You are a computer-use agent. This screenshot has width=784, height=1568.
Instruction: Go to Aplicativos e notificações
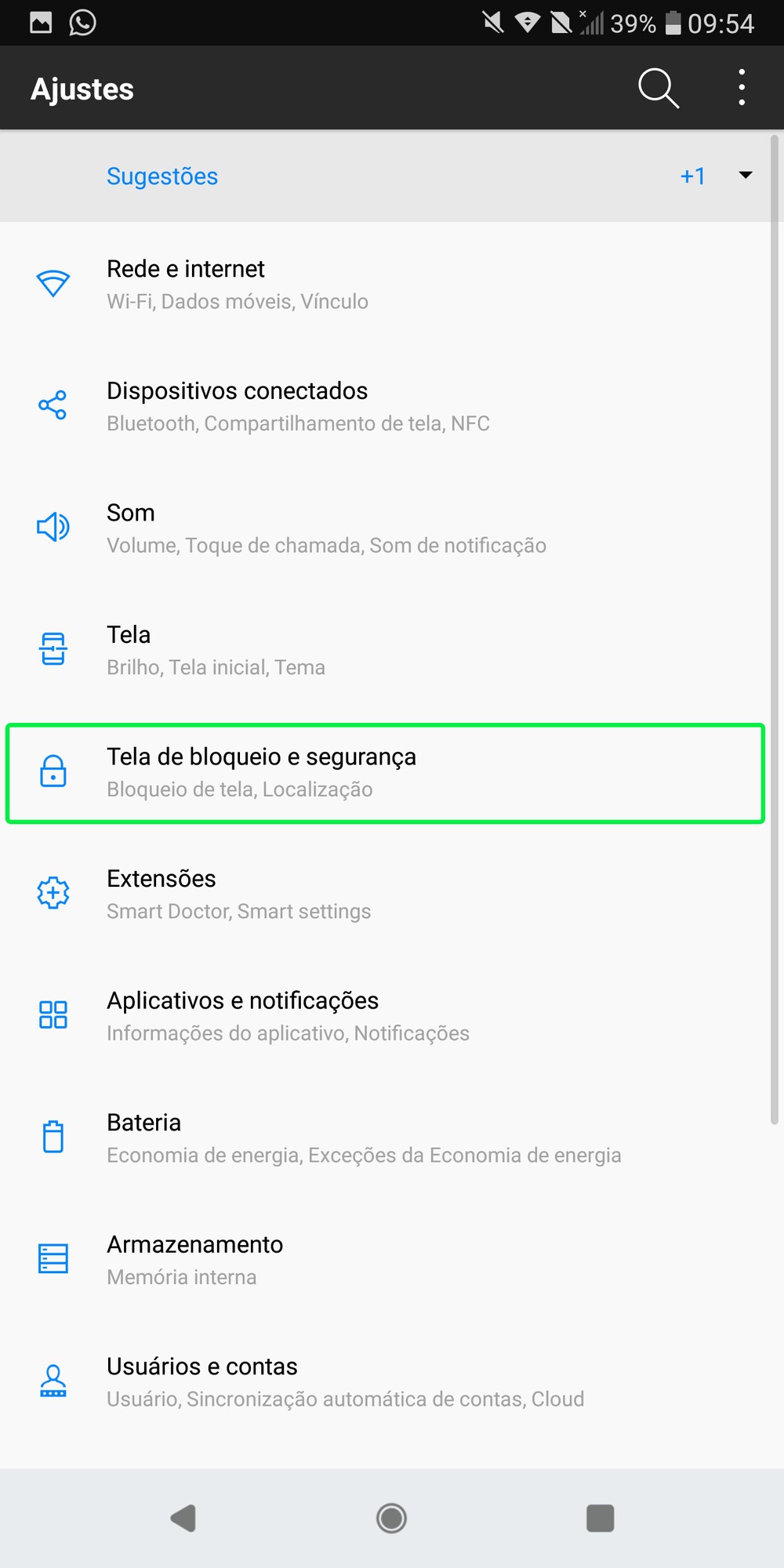384,1016
